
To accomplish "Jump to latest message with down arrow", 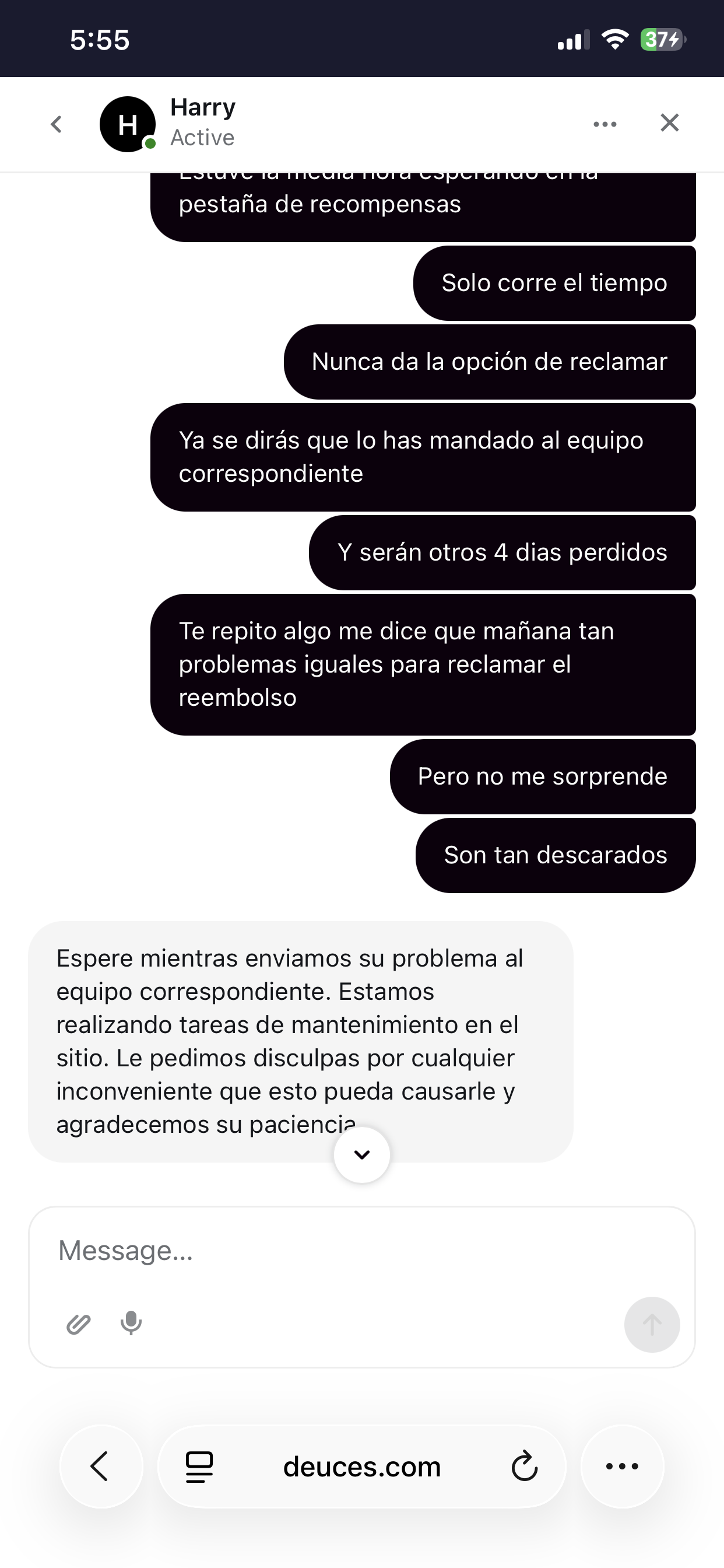I will [x=361, y=1154].
